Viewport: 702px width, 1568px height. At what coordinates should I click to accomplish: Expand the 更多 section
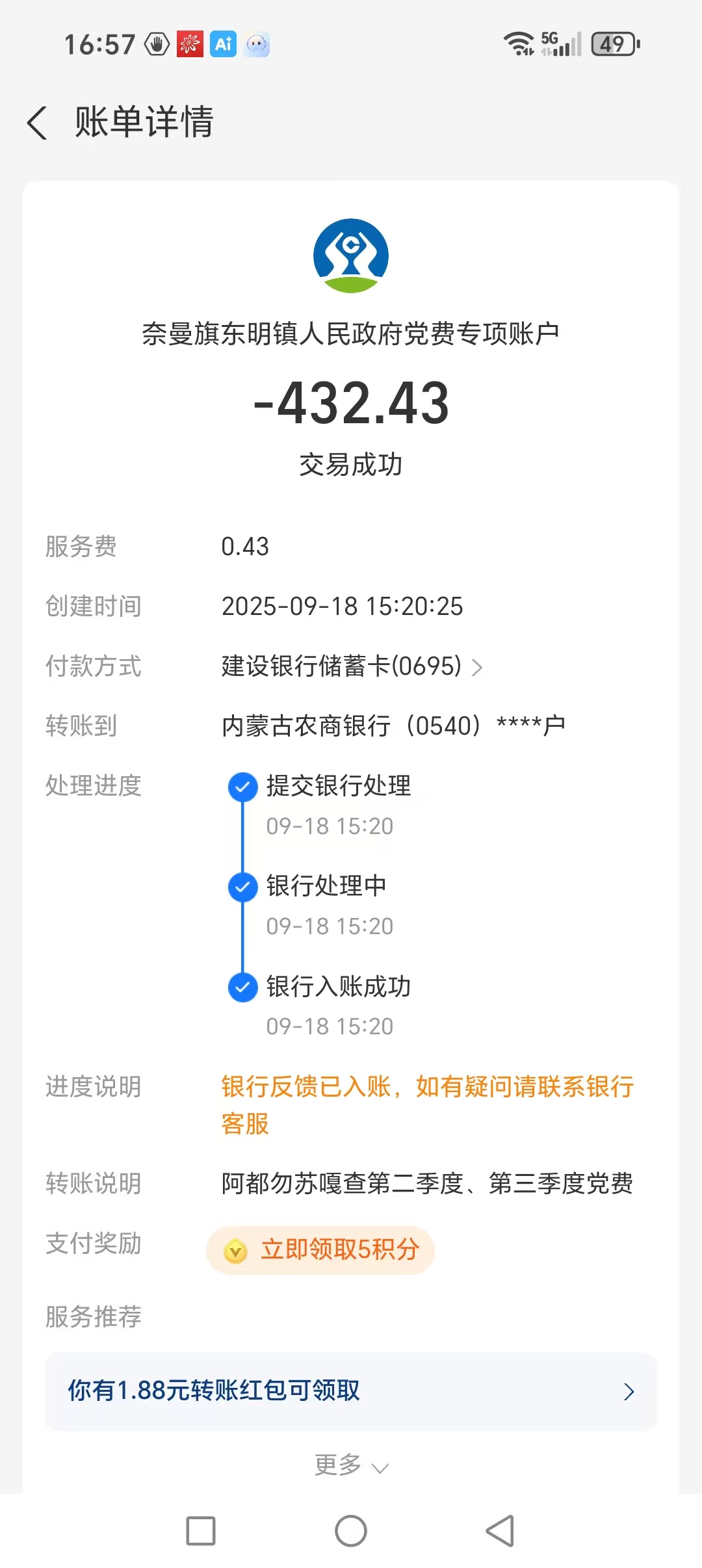tap(351, 1466)
